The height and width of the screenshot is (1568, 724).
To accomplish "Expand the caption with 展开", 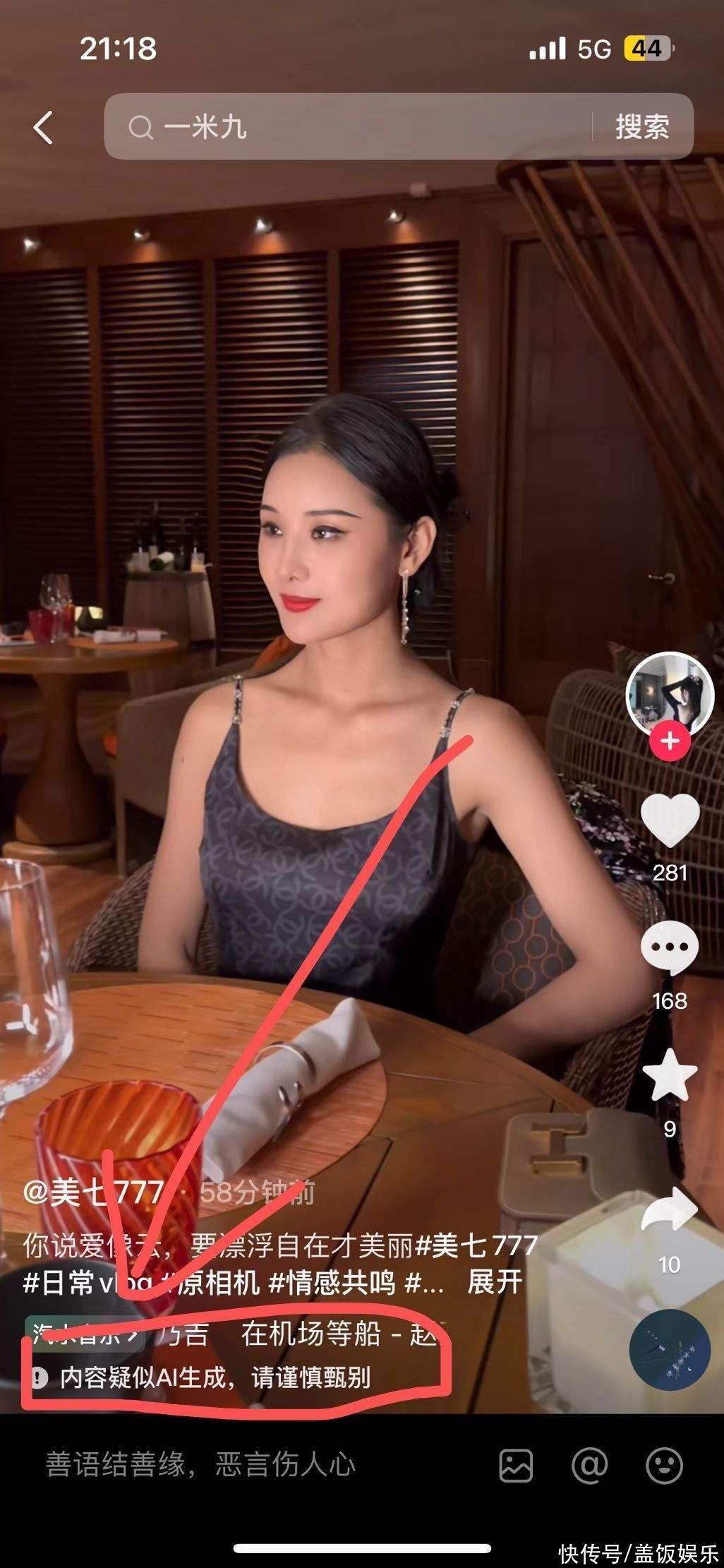I will 494,1281.
